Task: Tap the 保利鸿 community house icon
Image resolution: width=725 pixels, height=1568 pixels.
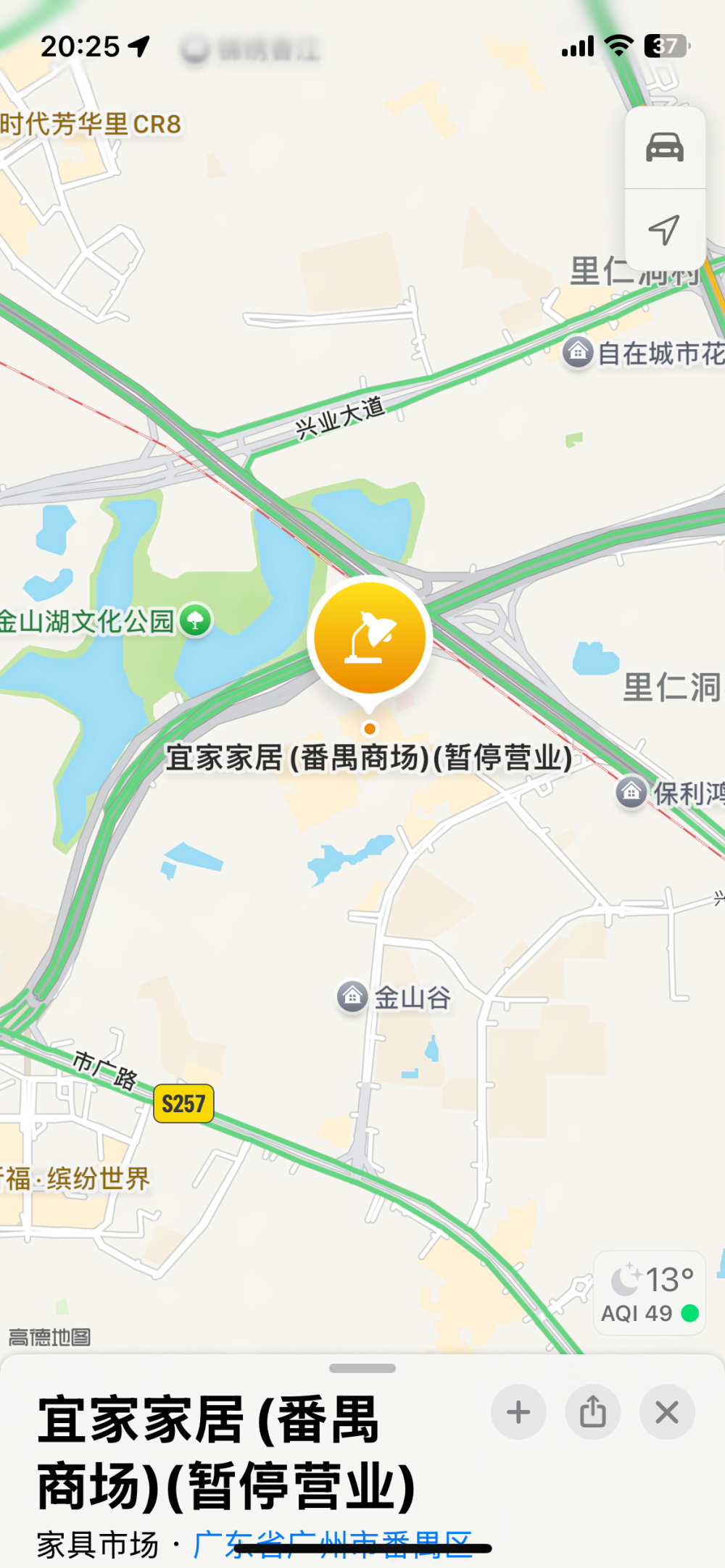Action: tap(629, 791)
